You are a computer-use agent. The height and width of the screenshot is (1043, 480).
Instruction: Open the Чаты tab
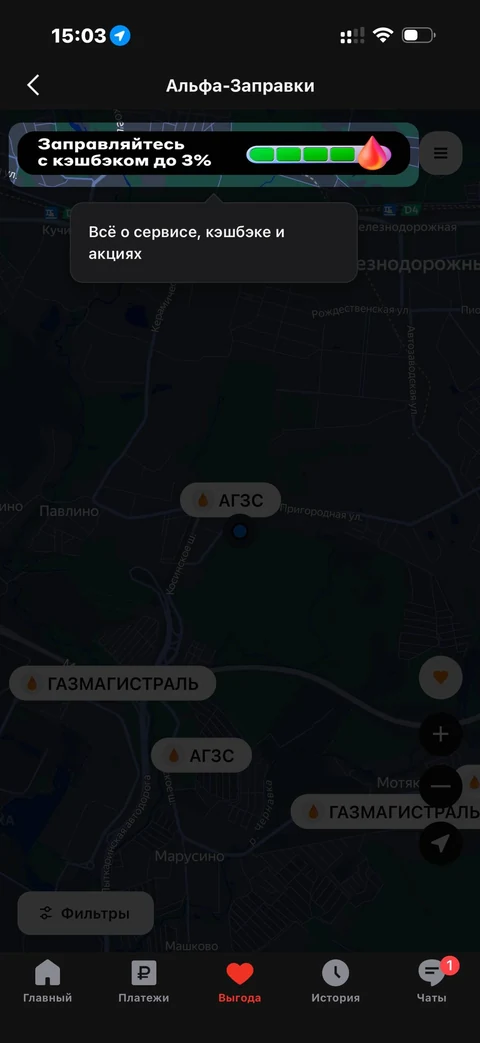click(x=432, y=982)
